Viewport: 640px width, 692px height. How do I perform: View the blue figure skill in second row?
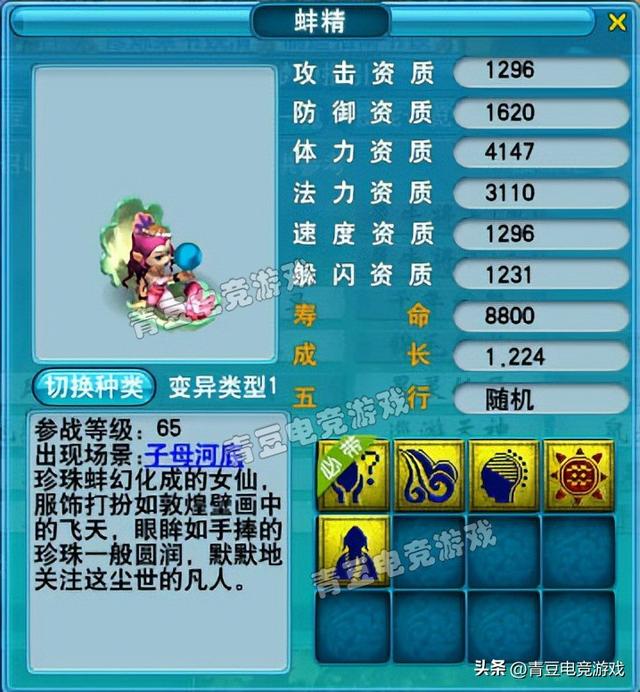pyautogui.click(x=354, y=550)
